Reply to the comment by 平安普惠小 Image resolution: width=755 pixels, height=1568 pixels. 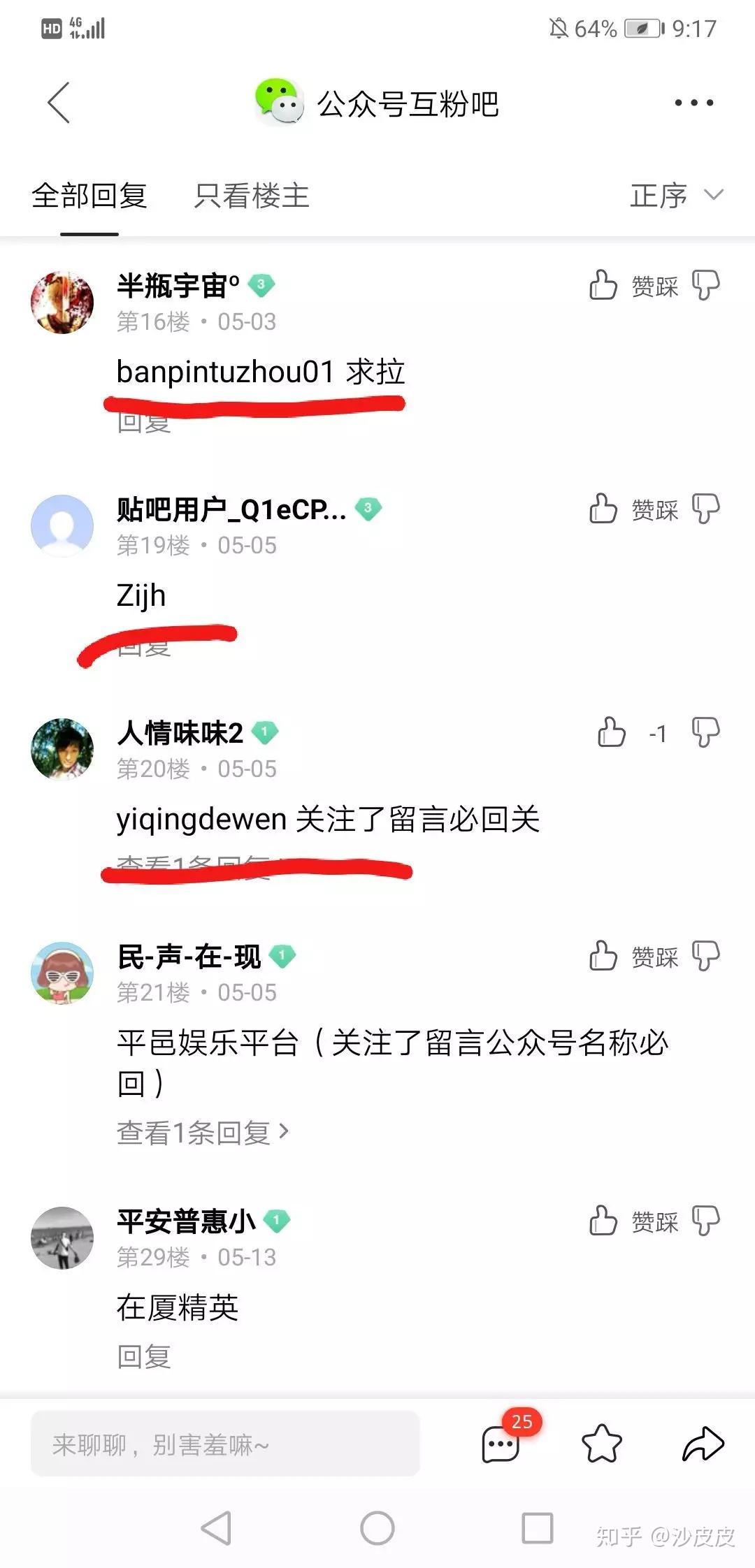pyautogui.click(x=144, y=1356)
